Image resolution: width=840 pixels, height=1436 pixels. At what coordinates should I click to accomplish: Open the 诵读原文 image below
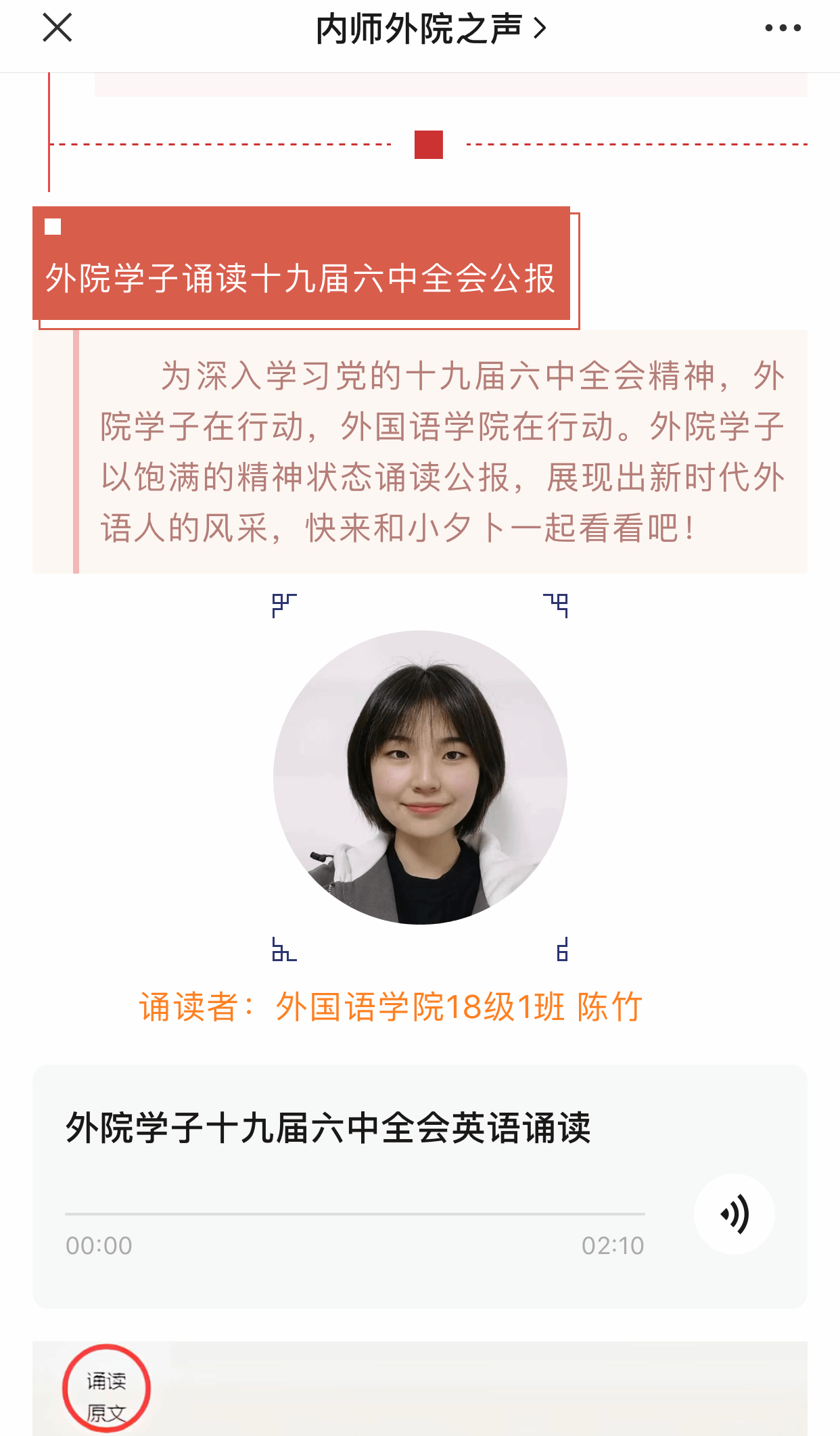pos(419,1389)
